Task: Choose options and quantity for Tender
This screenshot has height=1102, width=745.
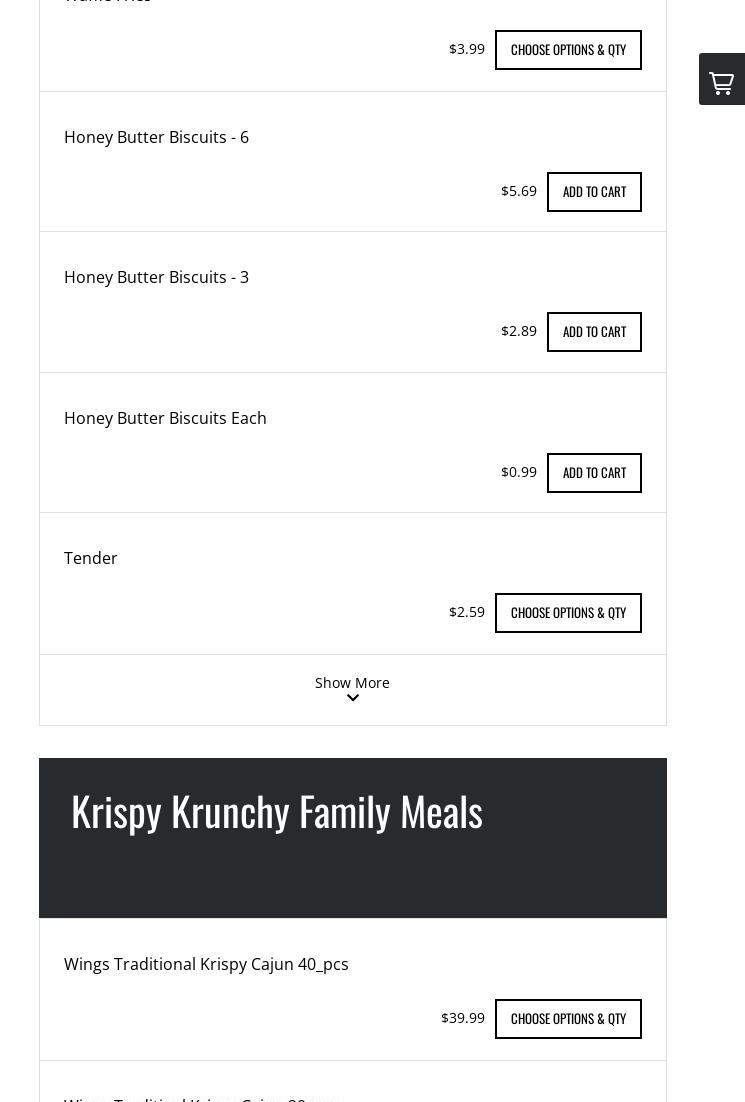Action: pyautogui.click(x=568, y=613)
